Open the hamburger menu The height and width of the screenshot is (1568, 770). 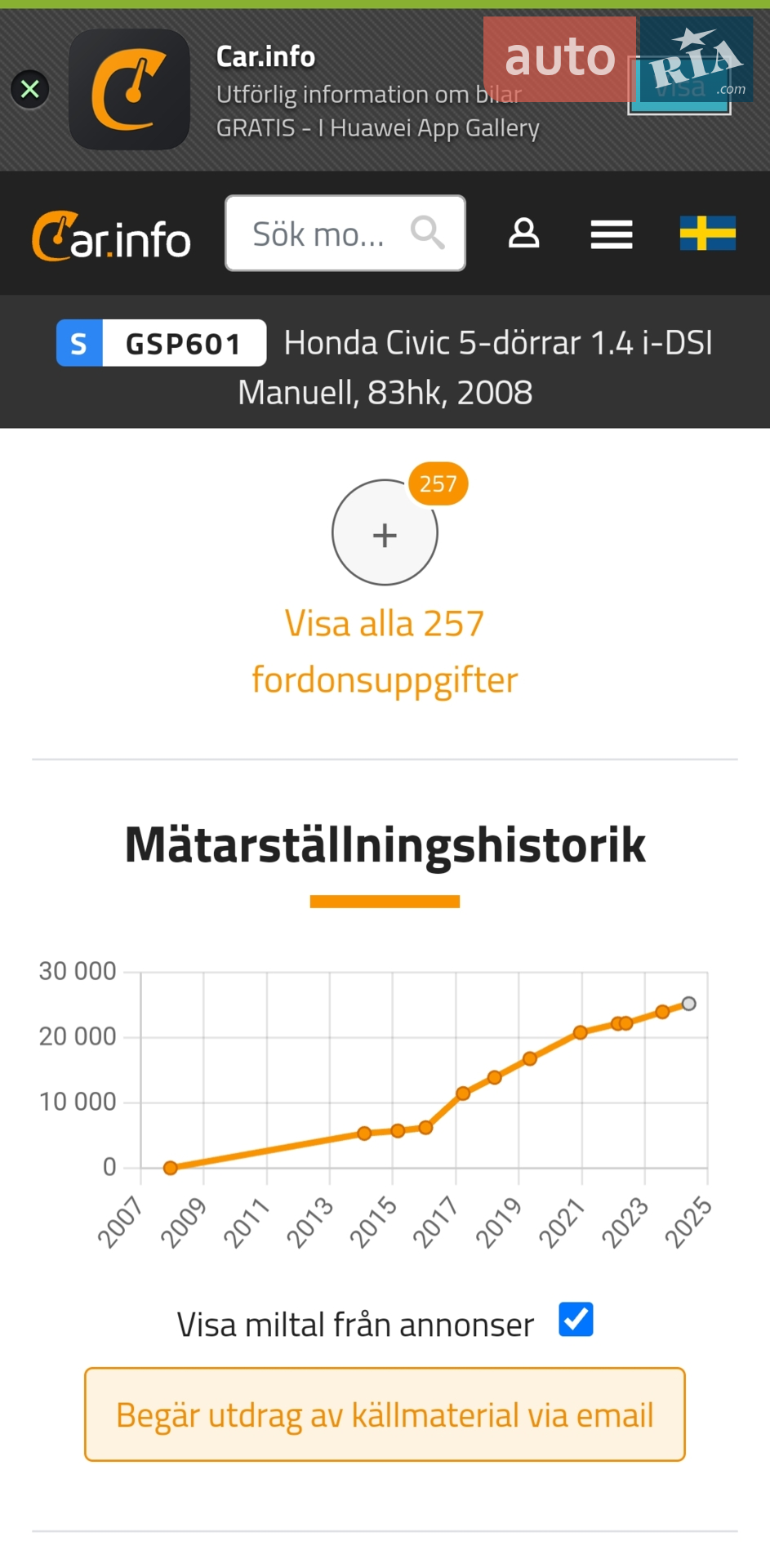(x=612, y=234)
